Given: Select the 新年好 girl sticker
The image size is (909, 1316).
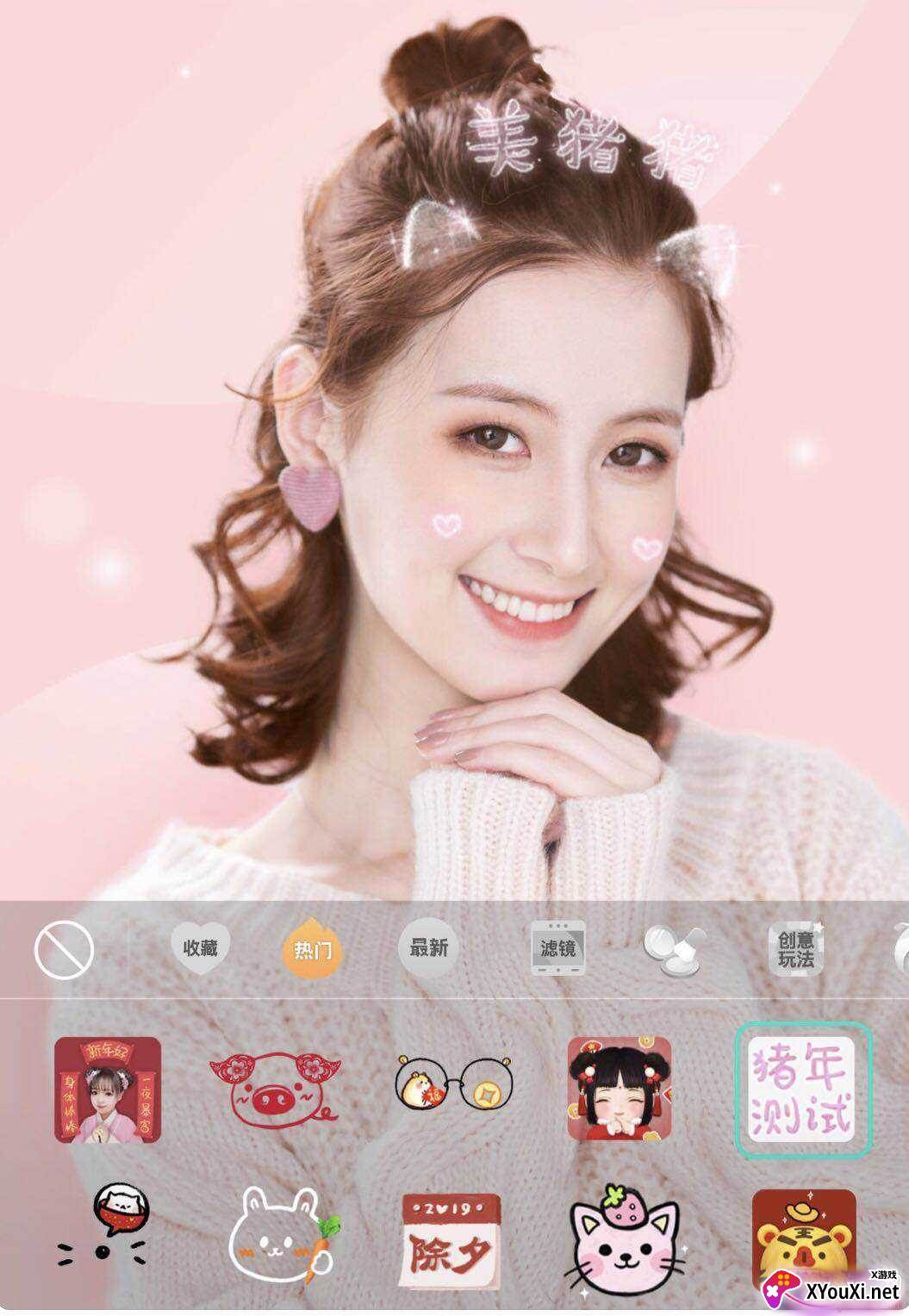Looking at the screenshot, I should (108, 1089).
